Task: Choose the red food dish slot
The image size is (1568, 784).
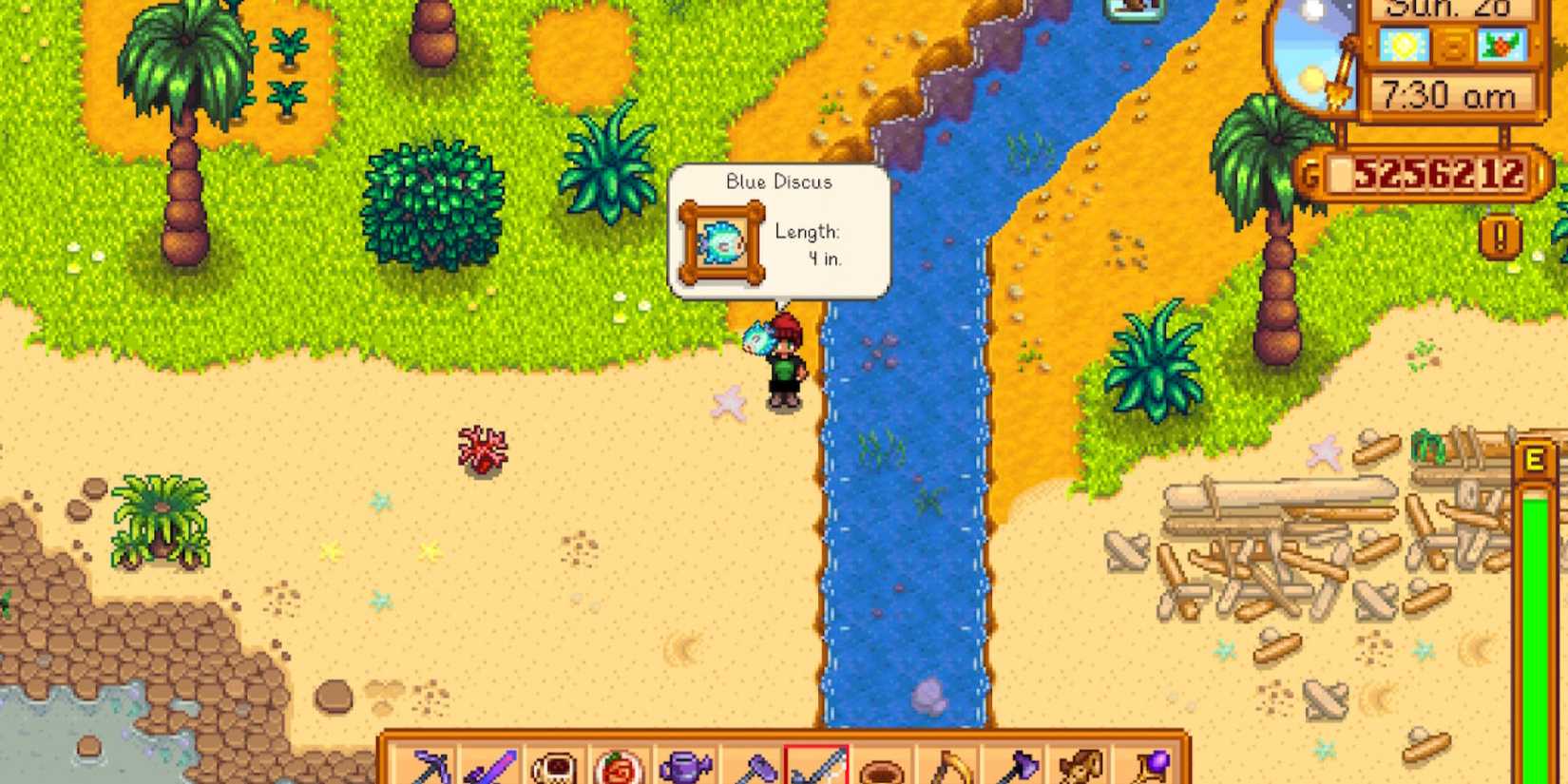Action: coord(620,766)
